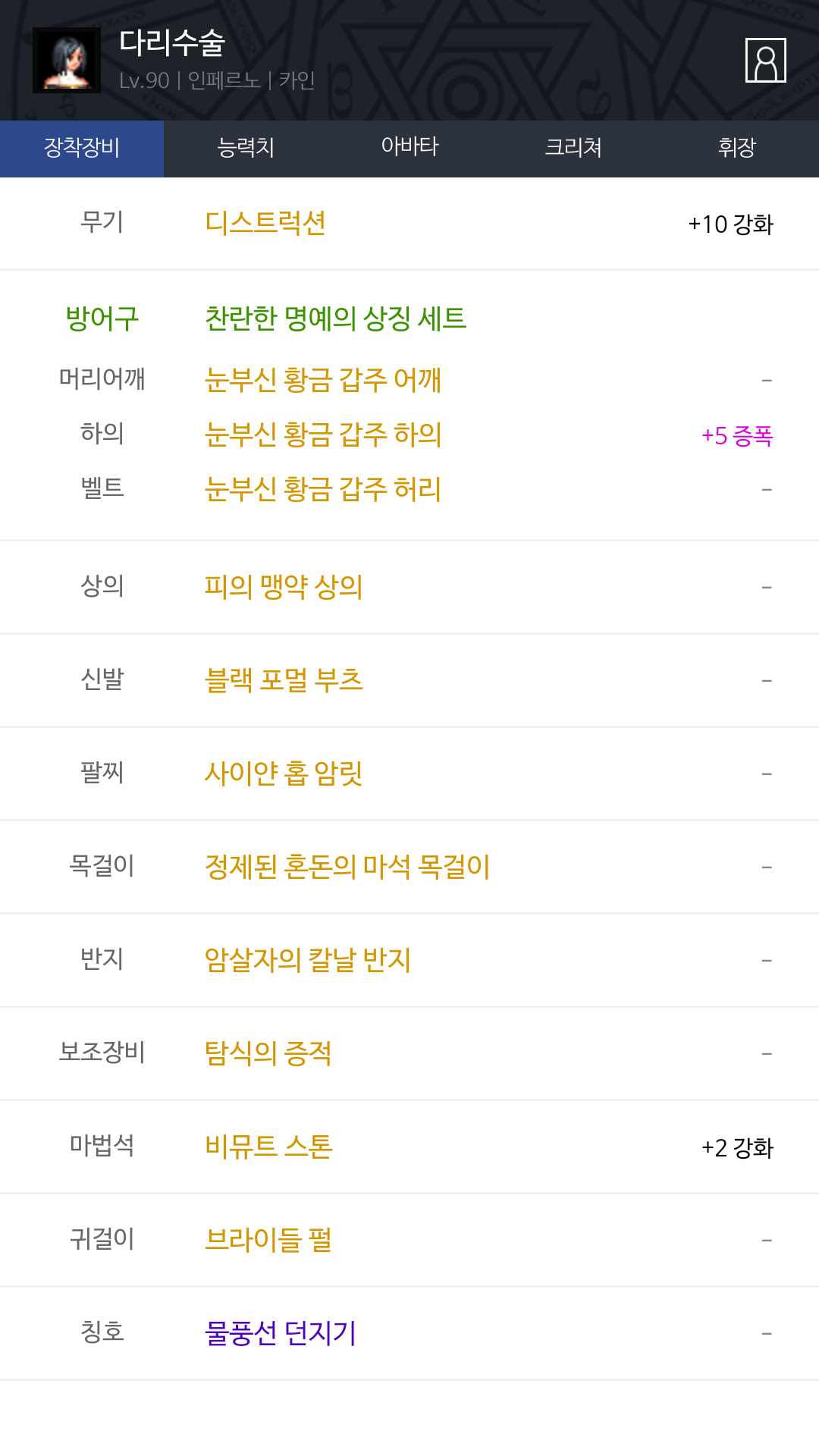
Task: Tap the character avatar 다리수술
Action: click(x=67, y=60)
